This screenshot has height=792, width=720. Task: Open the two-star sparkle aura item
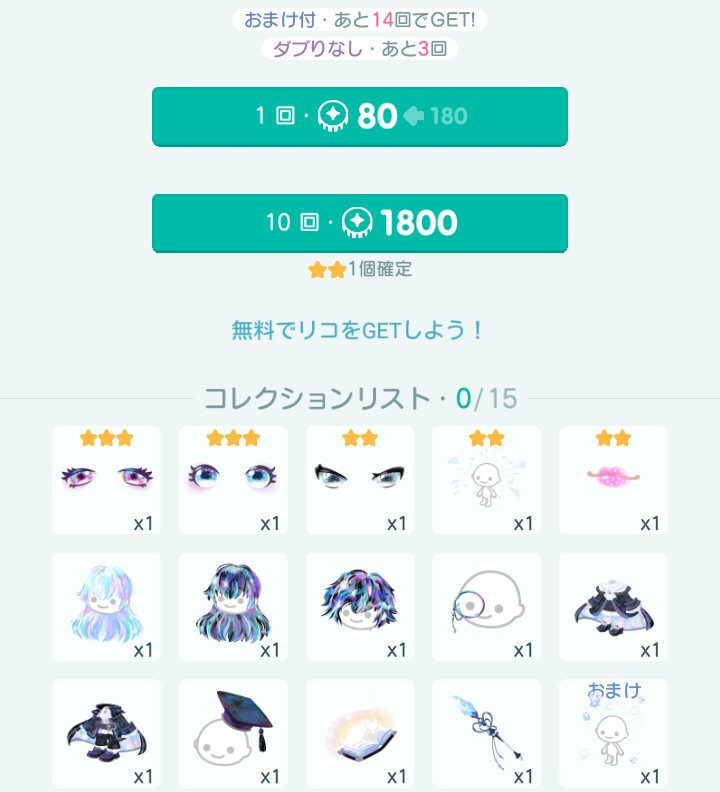pyautogui.click(x=487, y=480)
